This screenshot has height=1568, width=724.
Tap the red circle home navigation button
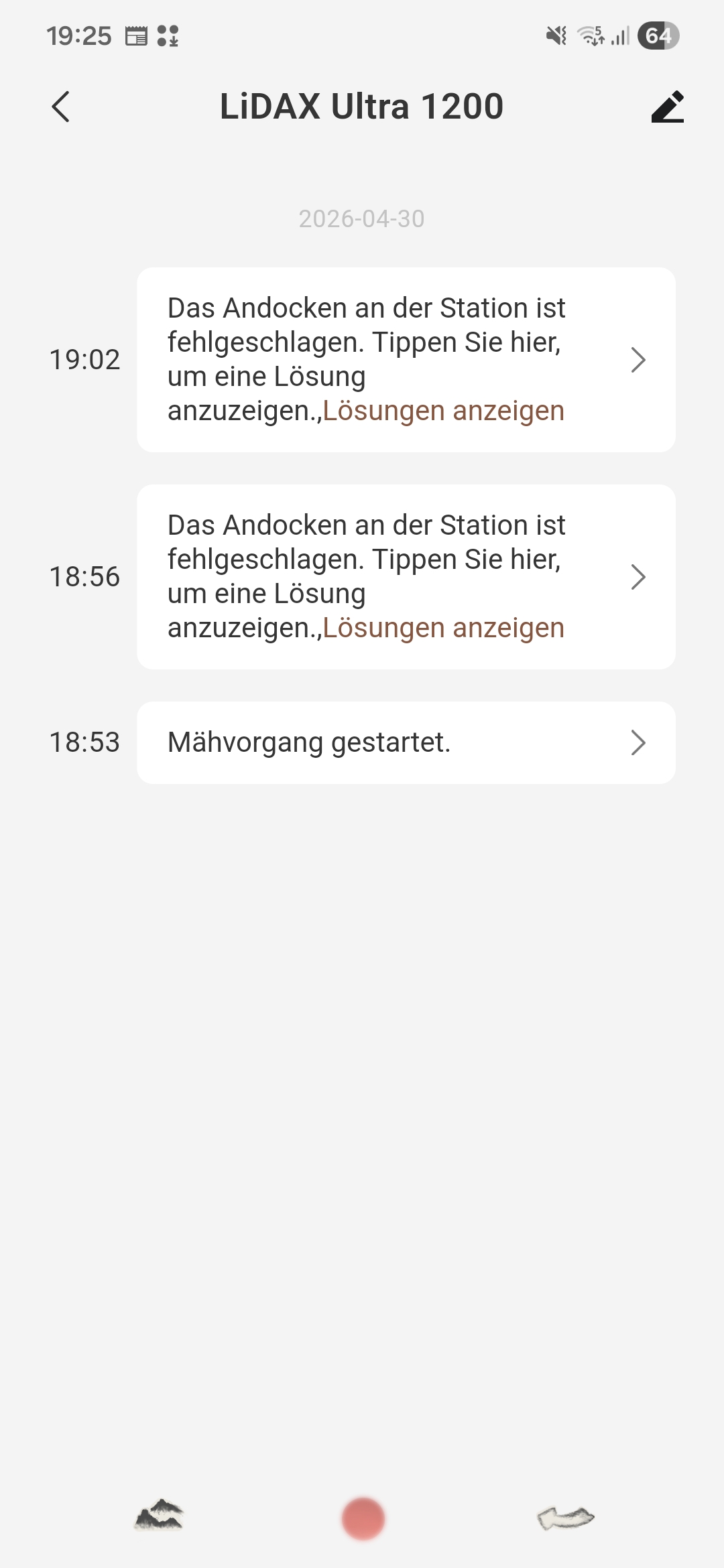[x=363, y=1518]
